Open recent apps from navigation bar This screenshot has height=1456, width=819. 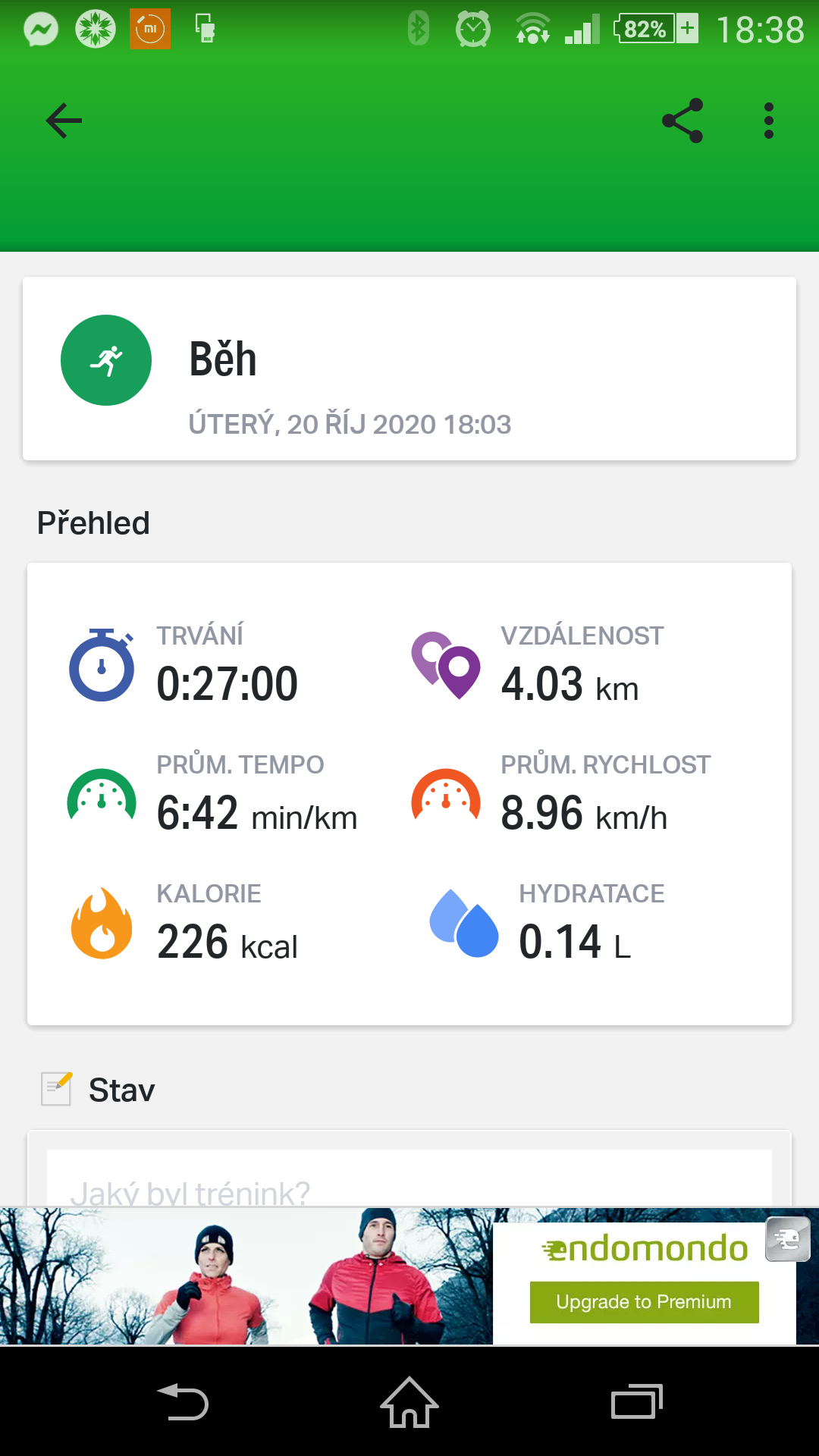pos(636,1403)
